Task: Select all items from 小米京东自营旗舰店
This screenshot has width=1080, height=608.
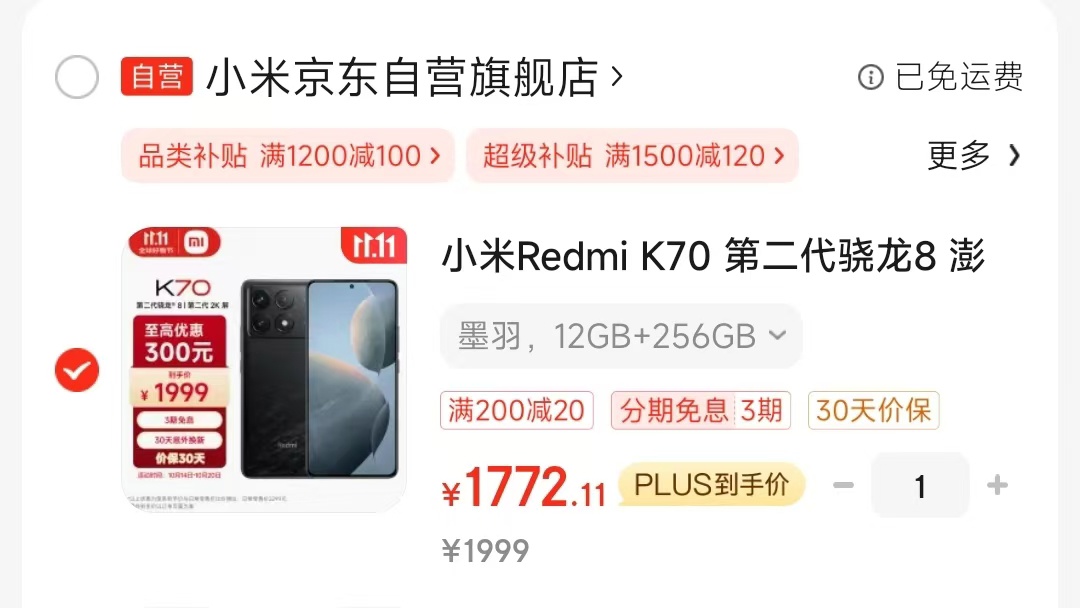Action: [77, 77]
